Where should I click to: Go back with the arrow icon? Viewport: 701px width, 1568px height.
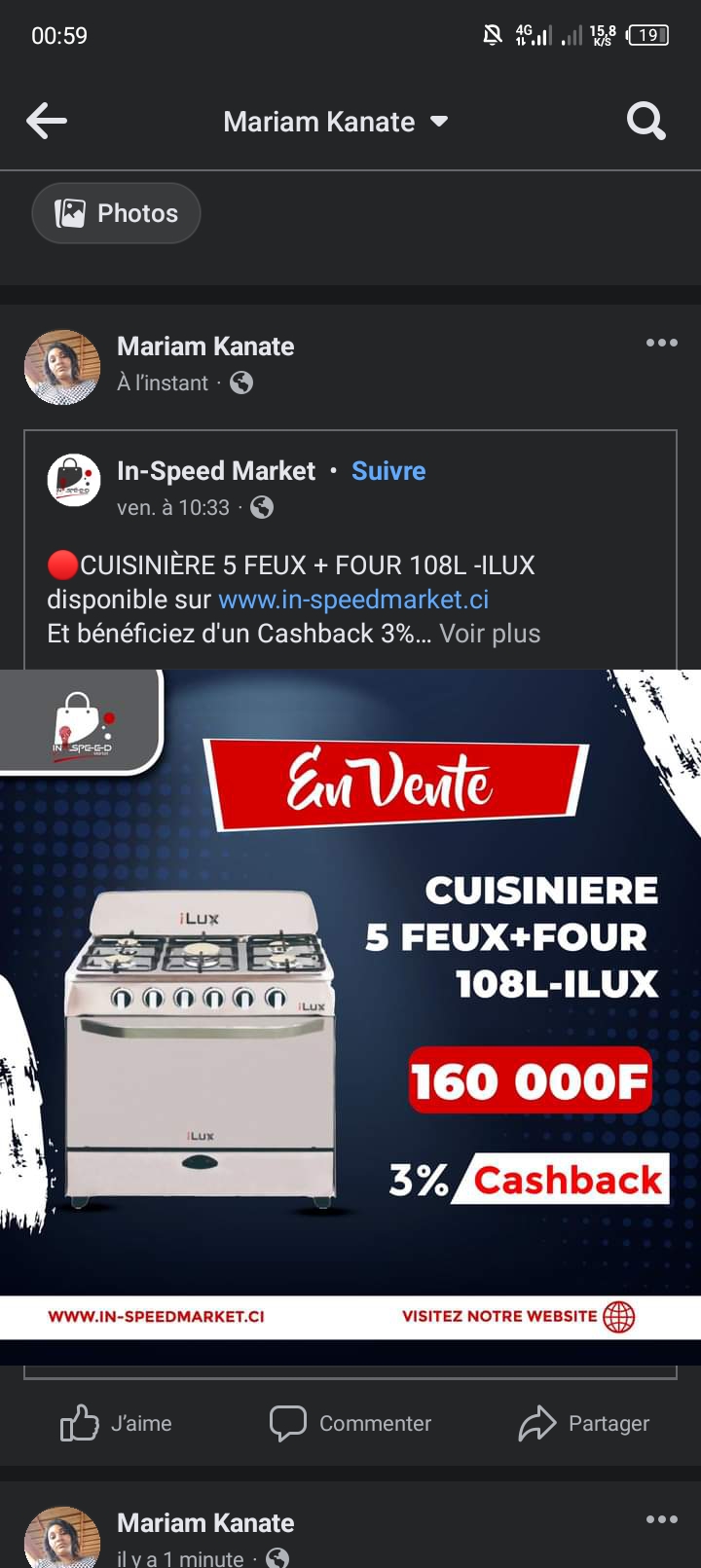[x=47, y=122]
